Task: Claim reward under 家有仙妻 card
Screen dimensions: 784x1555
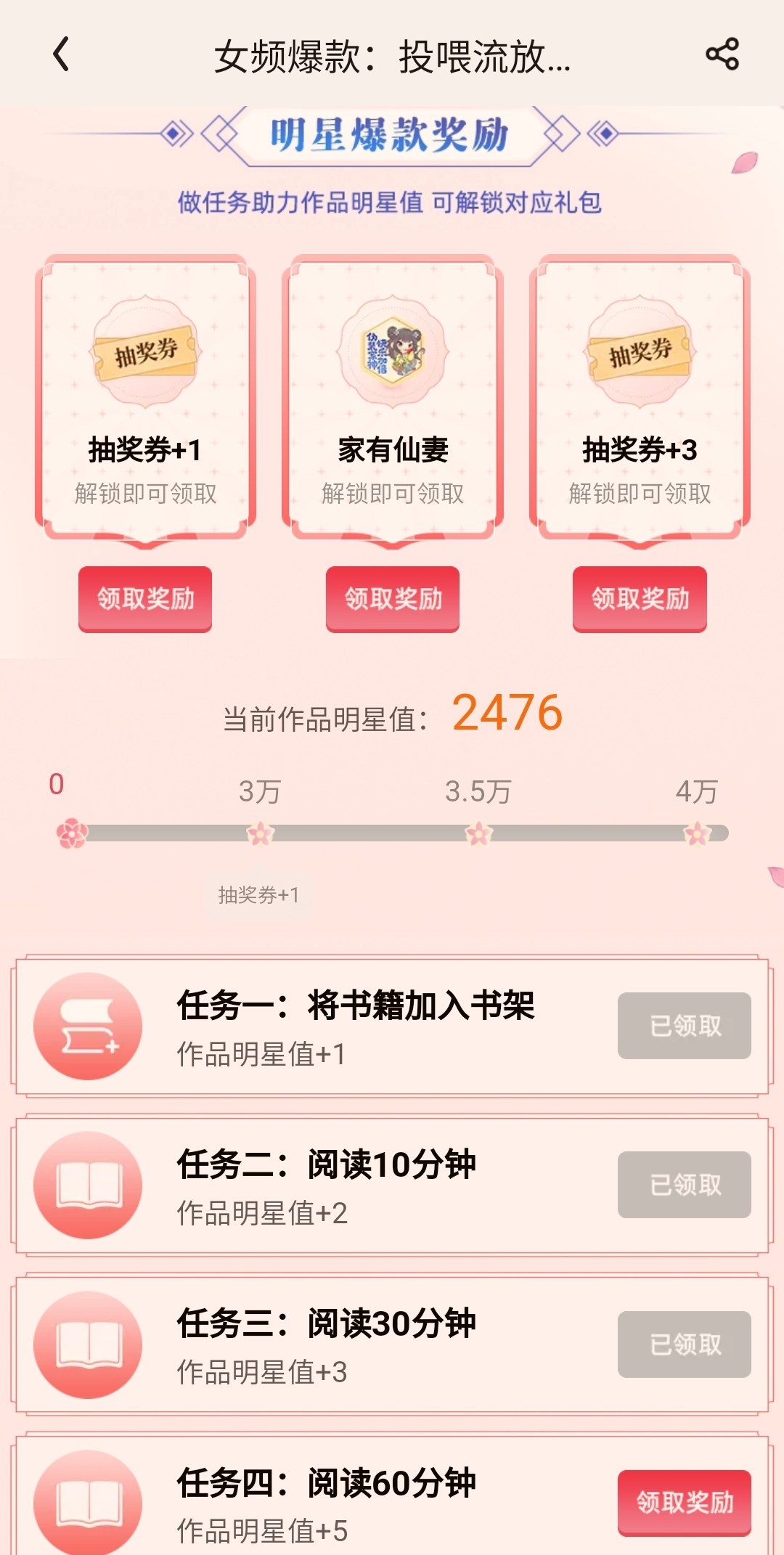Action: pyautogui.click(x=393, y=599)
